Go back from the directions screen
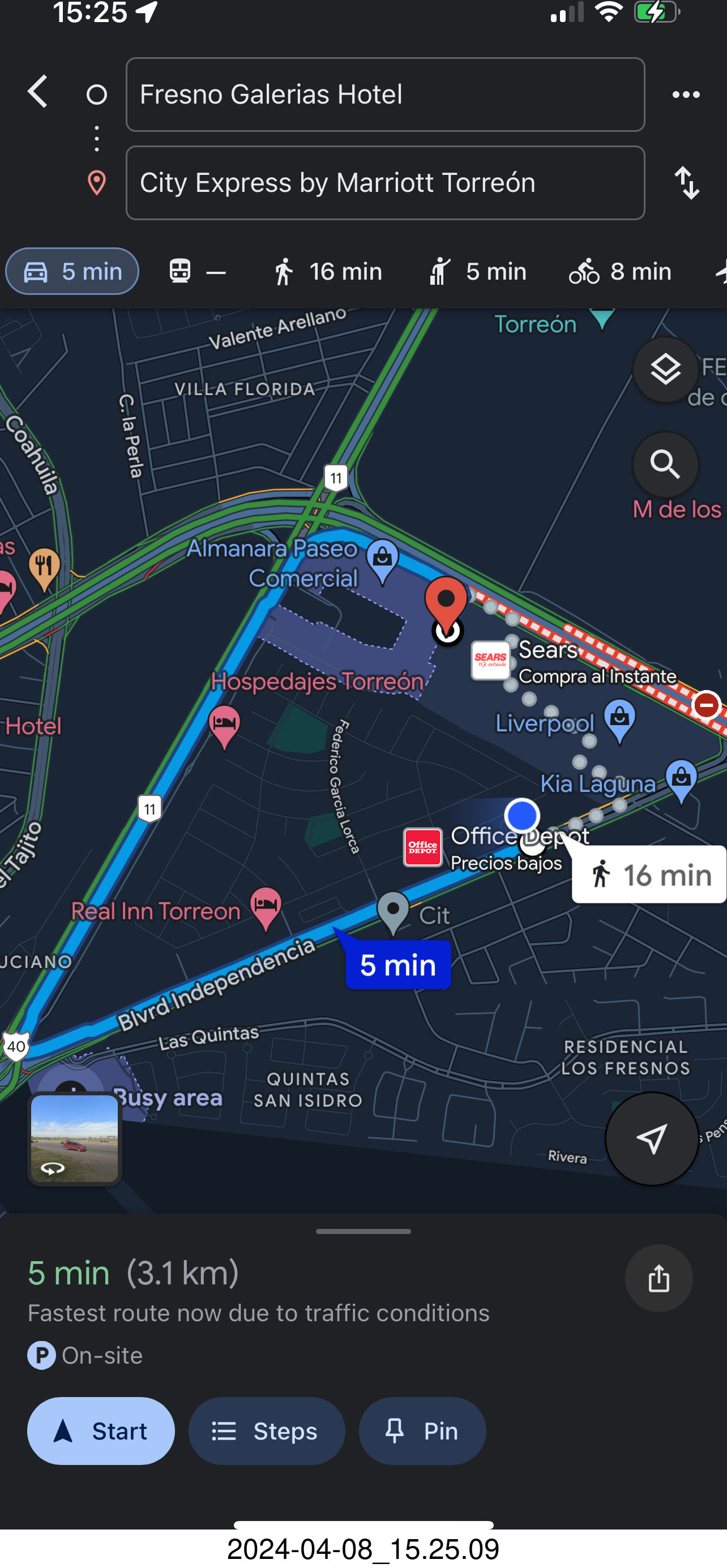The image size is (727, 1568). (38, 92)
